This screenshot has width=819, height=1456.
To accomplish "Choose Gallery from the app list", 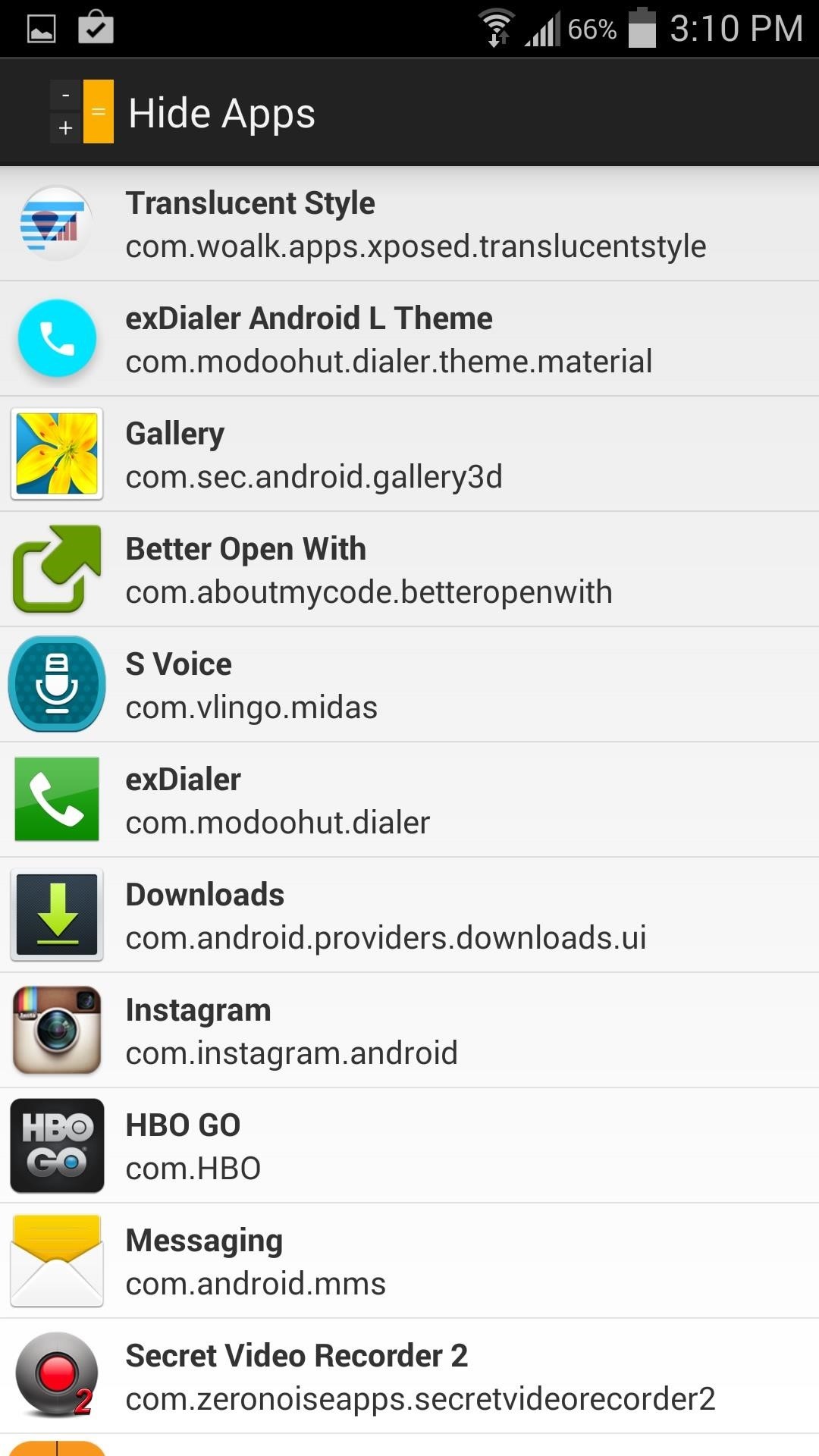I will tap(409, 453).
